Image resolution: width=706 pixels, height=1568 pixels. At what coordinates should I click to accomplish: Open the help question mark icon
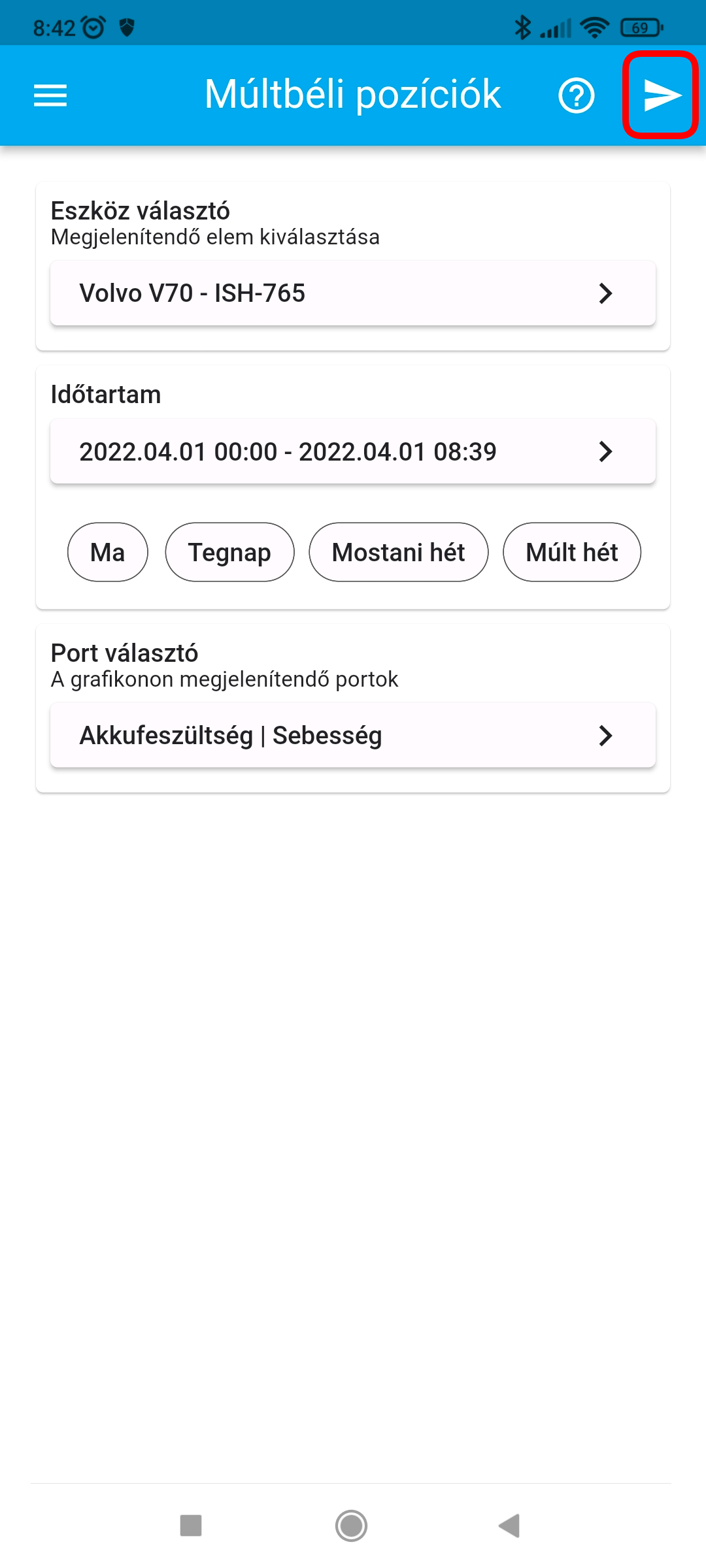click(x=576, y=96)
